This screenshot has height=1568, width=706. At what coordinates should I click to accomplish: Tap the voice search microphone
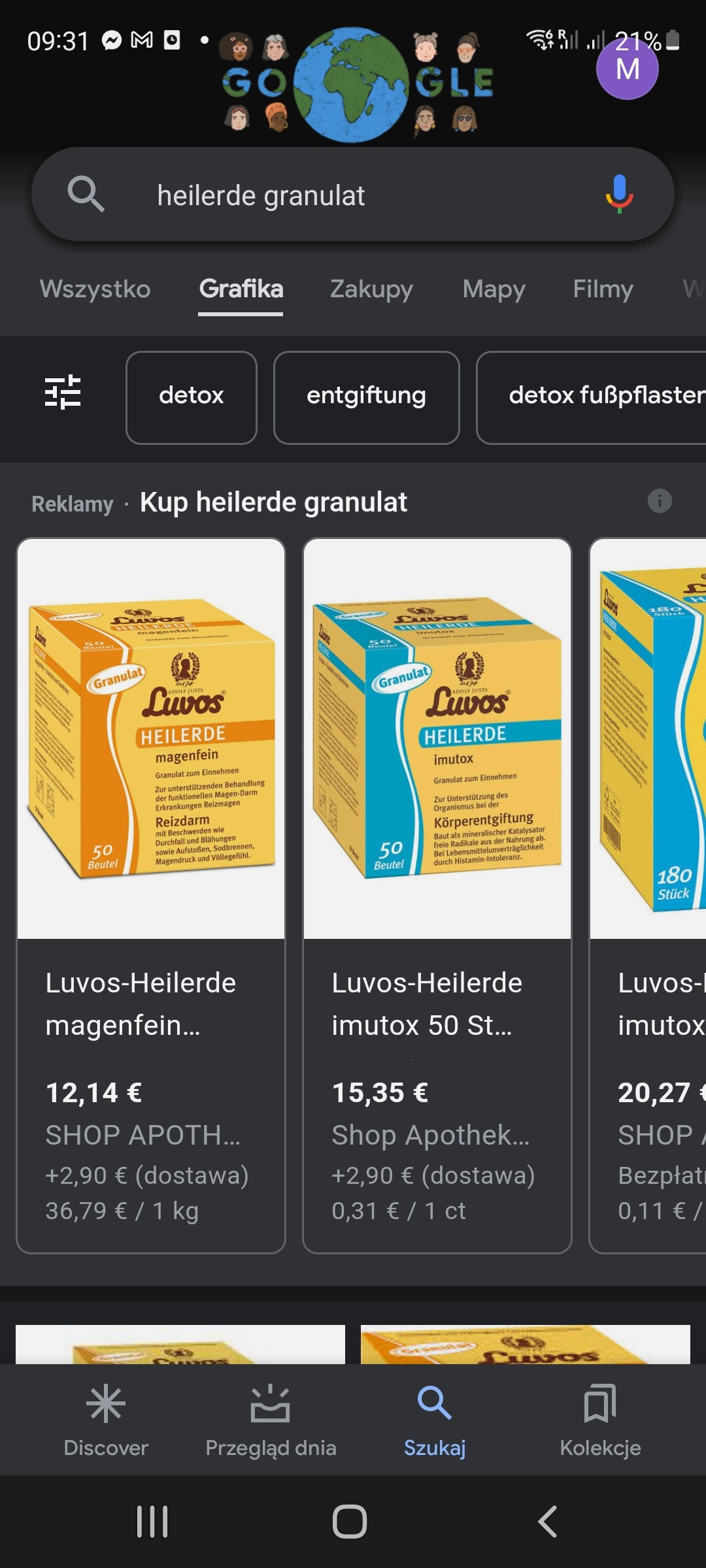click(x=619, y=194)
